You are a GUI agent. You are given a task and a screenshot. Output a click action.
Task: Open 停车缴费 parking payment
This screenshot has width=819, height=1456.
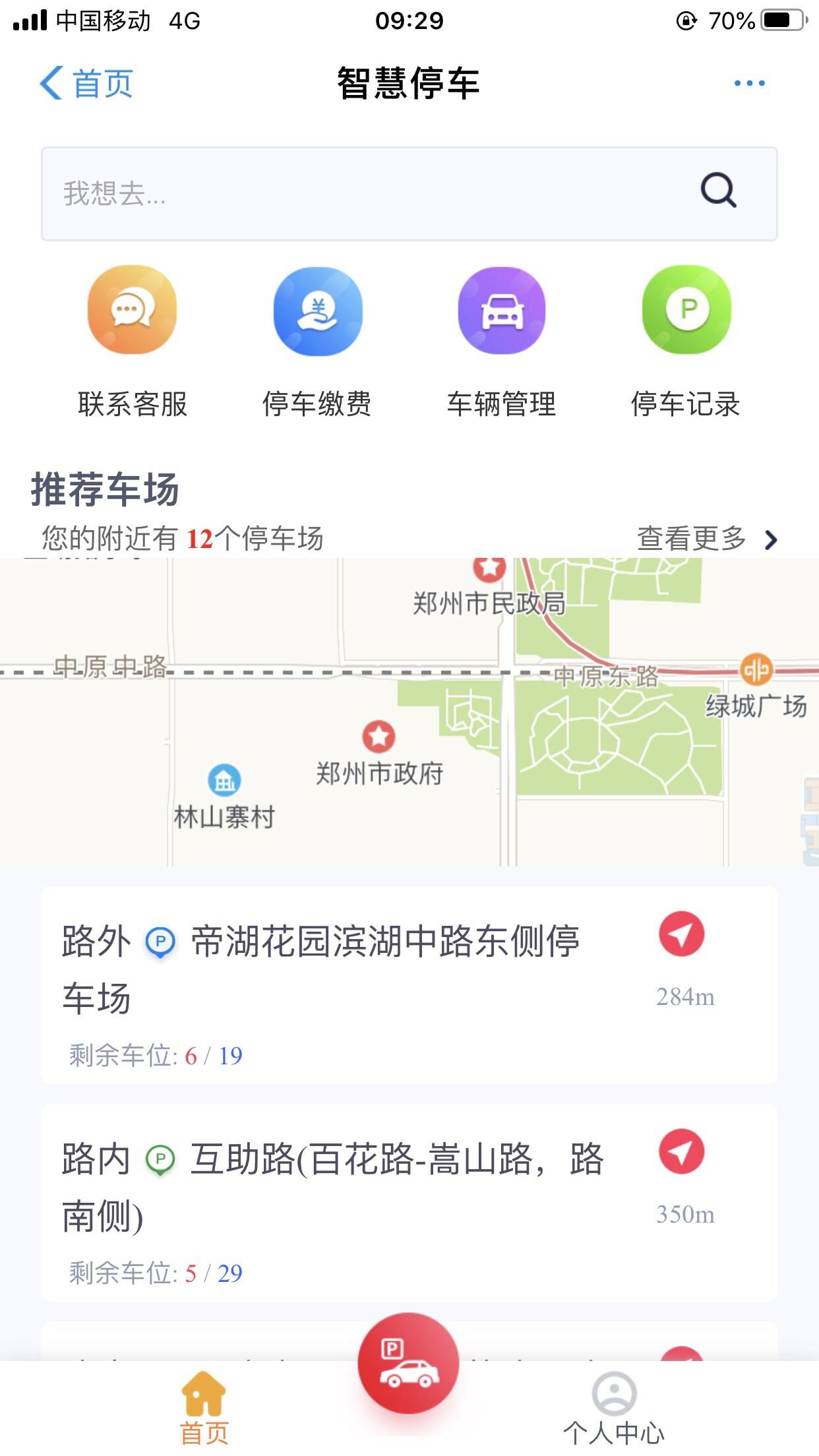pyautogui.click(x=317, y=343)
